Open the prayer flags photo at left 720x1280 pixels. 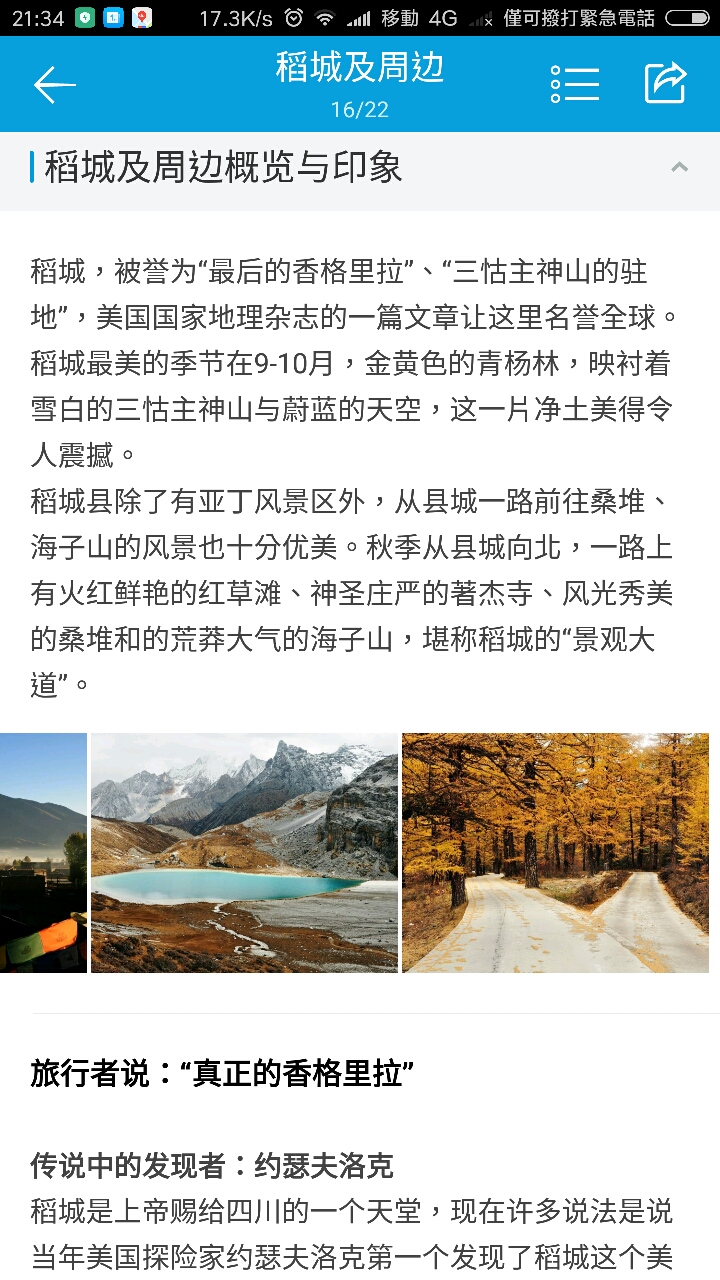pos(43,853)
